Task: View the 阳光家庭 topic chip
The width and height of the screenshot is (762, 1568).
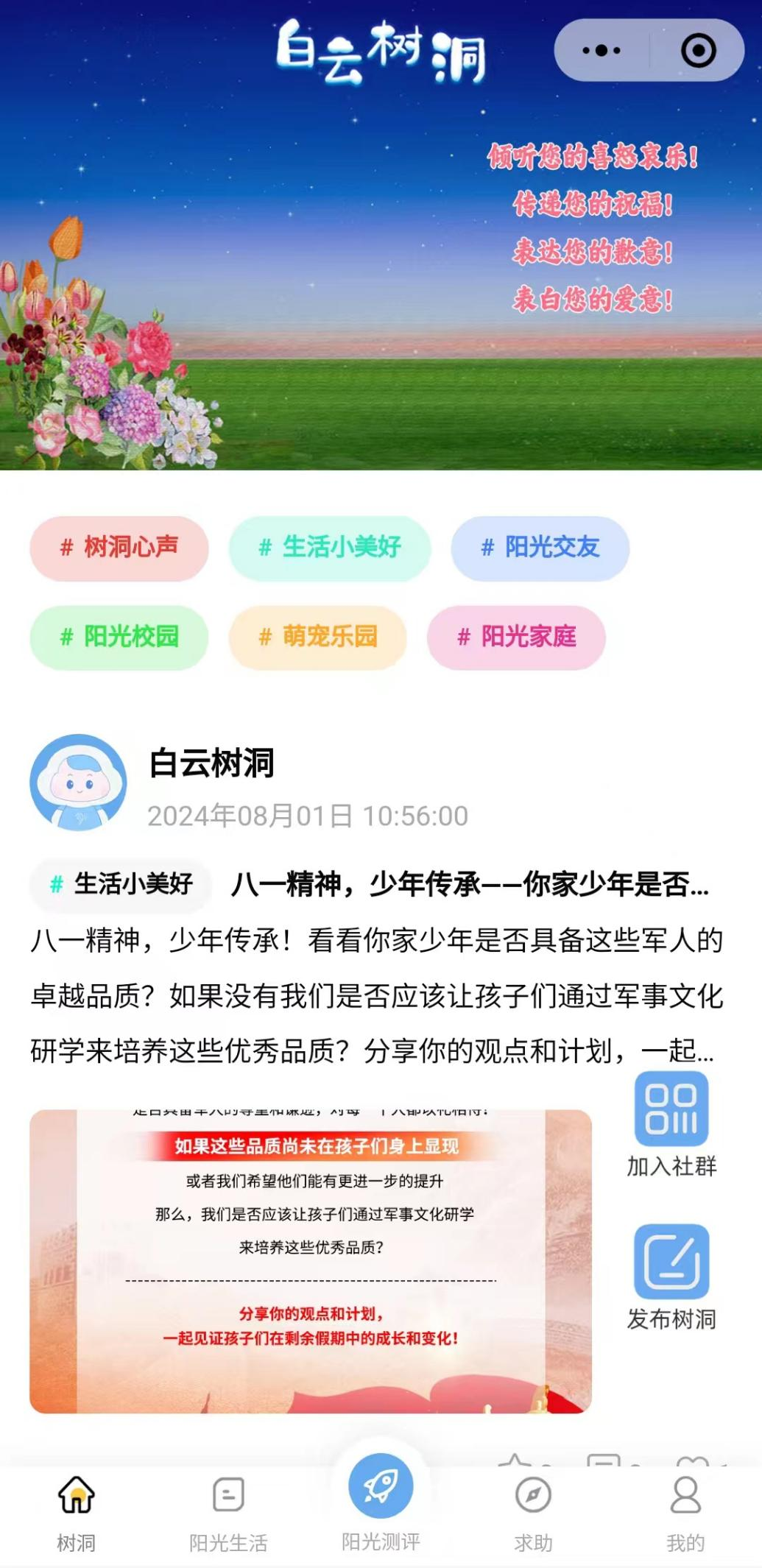Action: [x=516, y=638]
